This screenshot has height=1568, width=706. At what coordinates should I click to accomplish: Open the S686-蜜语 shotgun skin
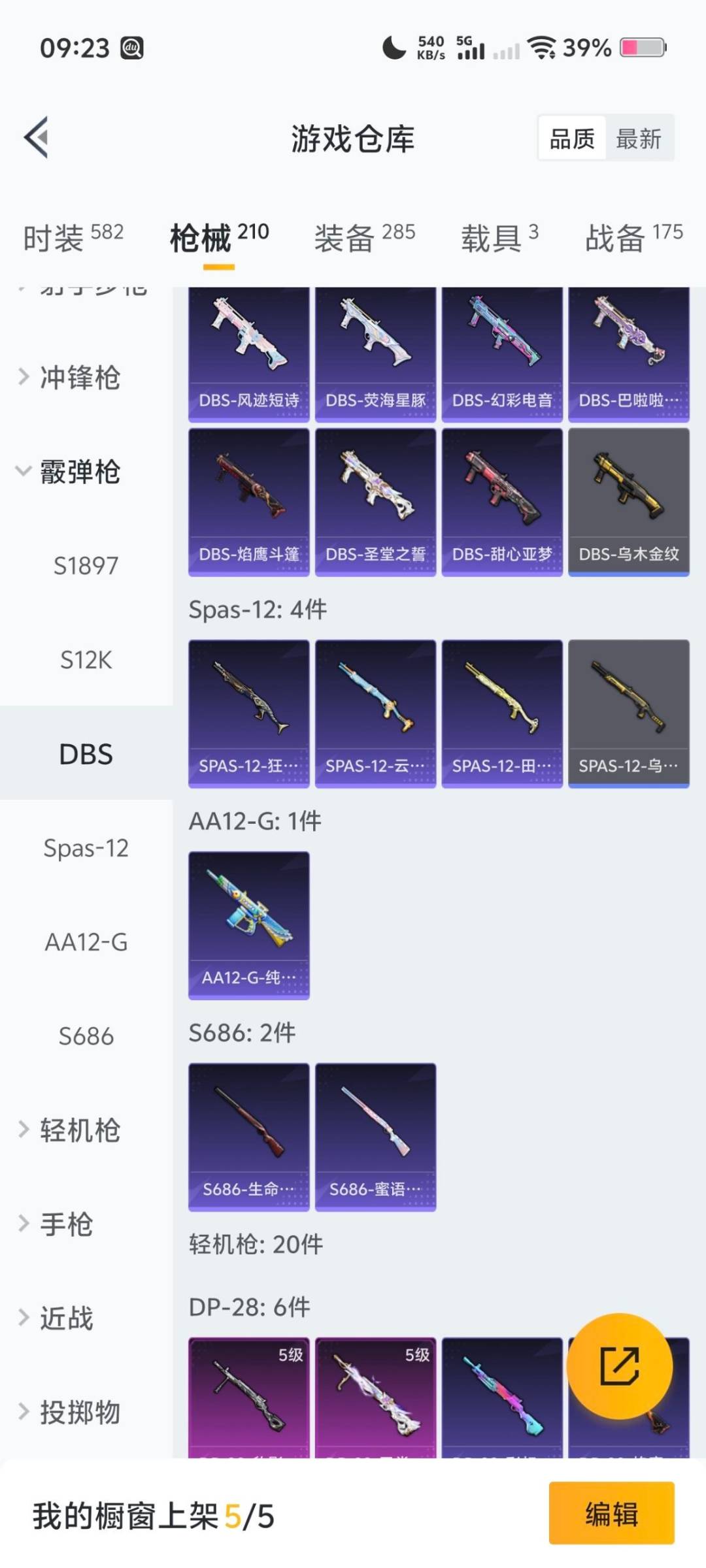coord(375,1137)
